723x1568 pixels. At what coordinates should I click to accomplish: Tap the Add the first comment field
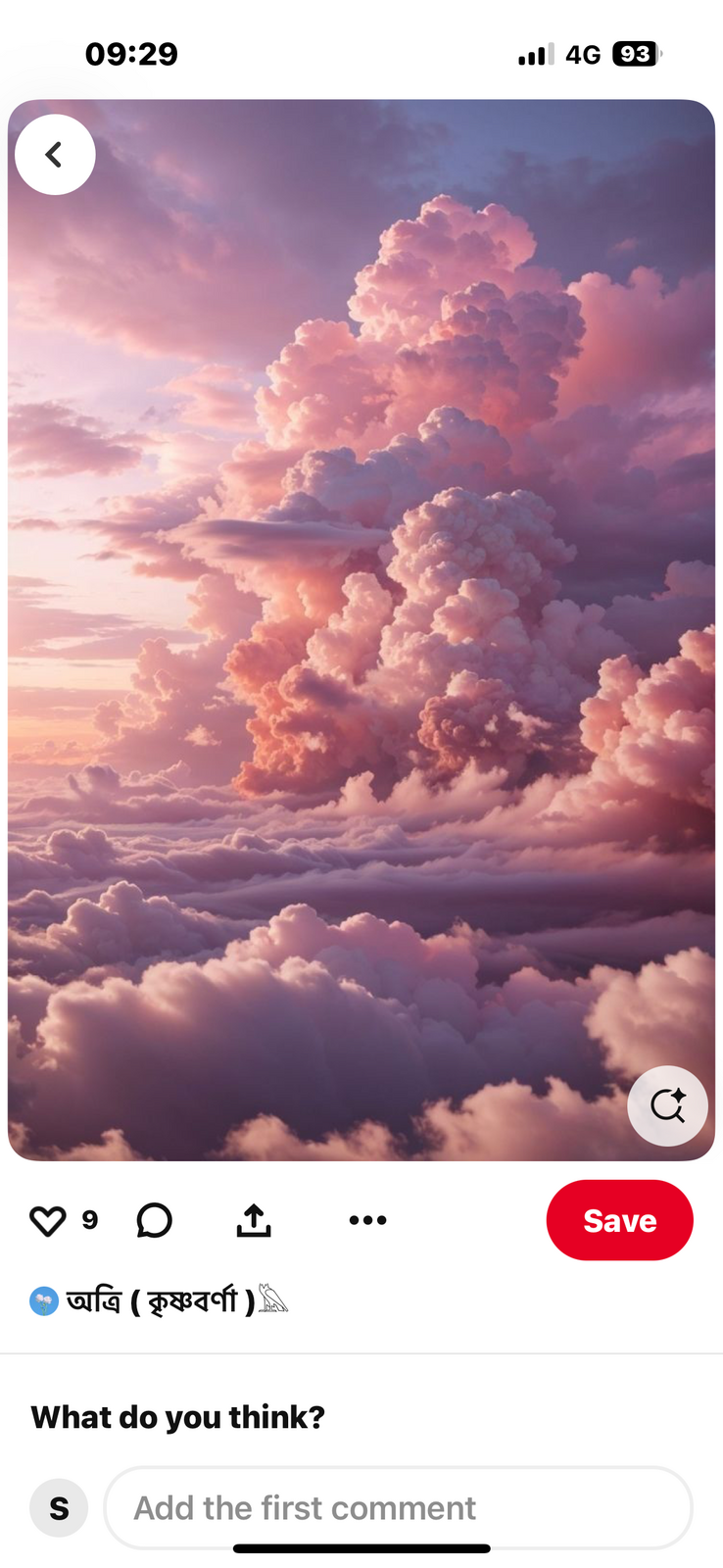point(398,1507)
